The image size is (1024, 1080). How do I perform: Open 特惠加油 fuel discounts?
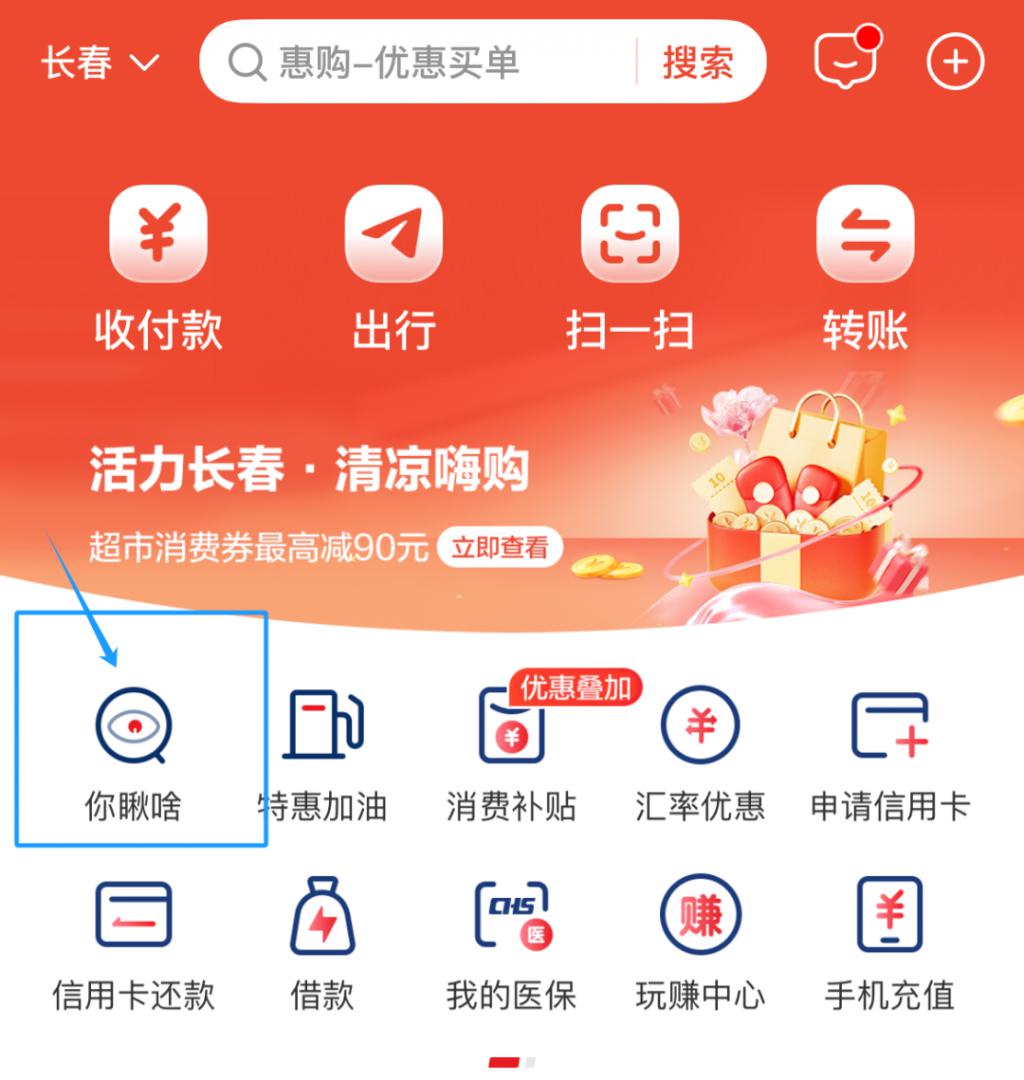[x=322, y=750]
